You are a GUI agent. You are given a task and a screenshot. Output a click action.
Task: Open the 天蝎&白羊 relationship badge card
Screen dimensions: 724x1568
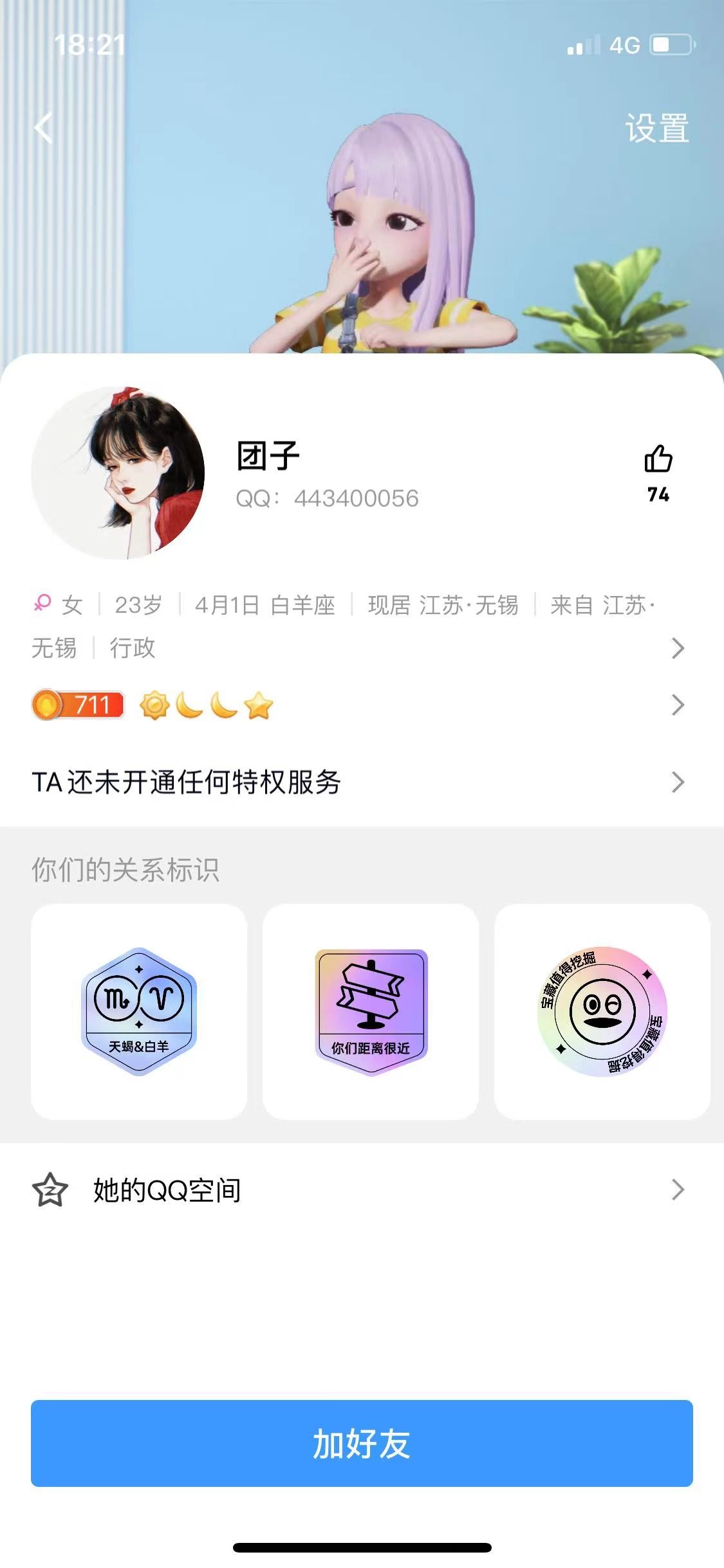pyautogui.click(x=139, y=1011)
